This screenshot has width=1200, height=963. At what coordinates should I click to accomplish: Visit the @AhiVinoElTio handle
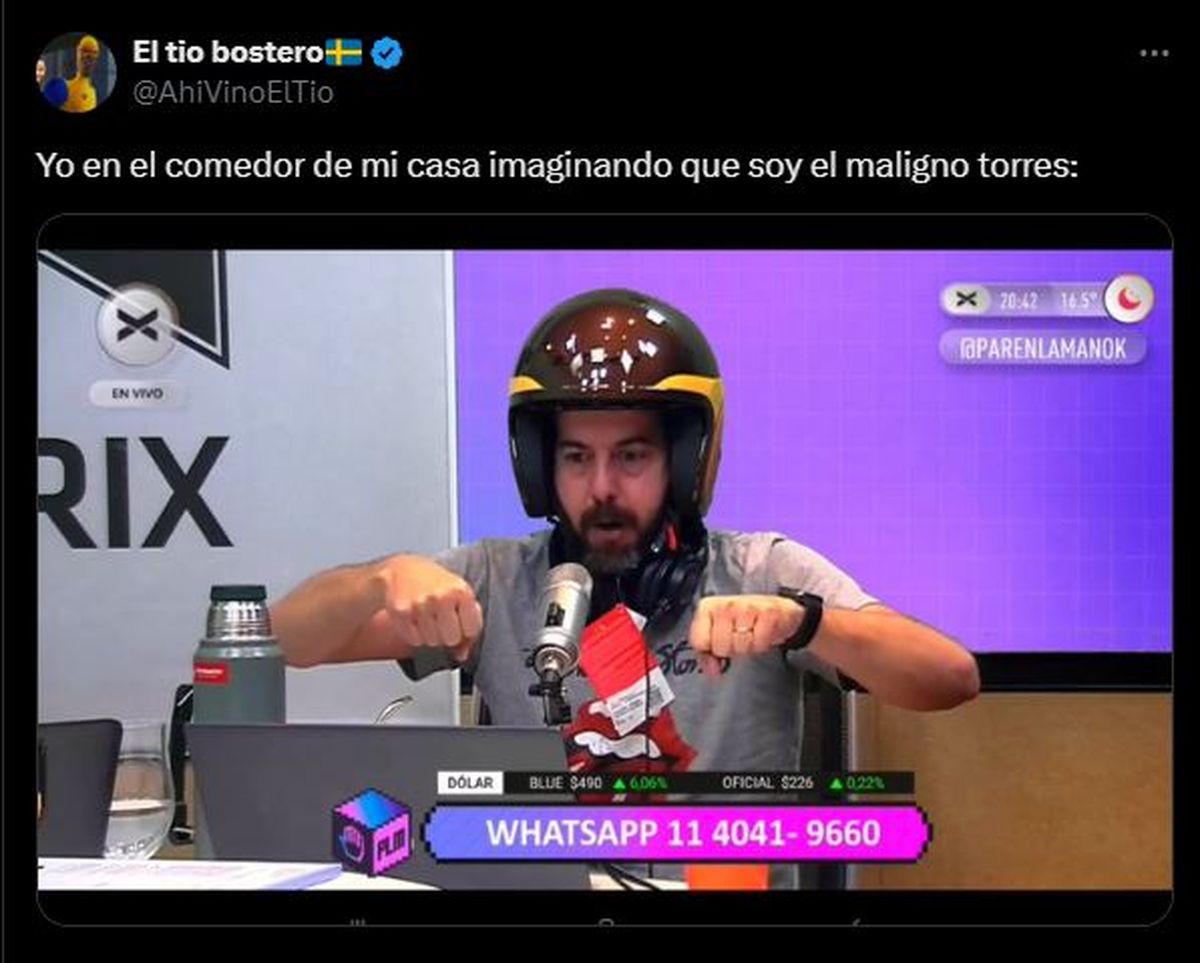(x=233, y=93)
